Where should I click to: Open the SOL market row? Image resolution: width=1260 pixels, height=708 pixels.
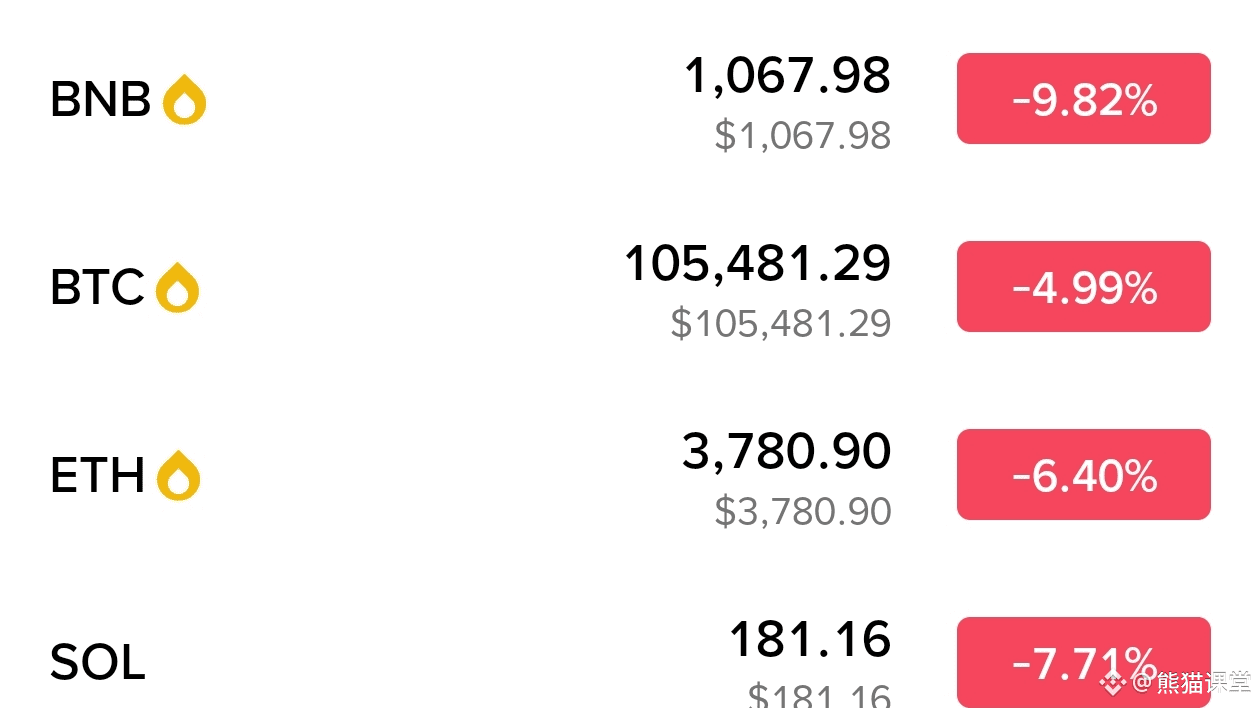[x=98, y=663]
